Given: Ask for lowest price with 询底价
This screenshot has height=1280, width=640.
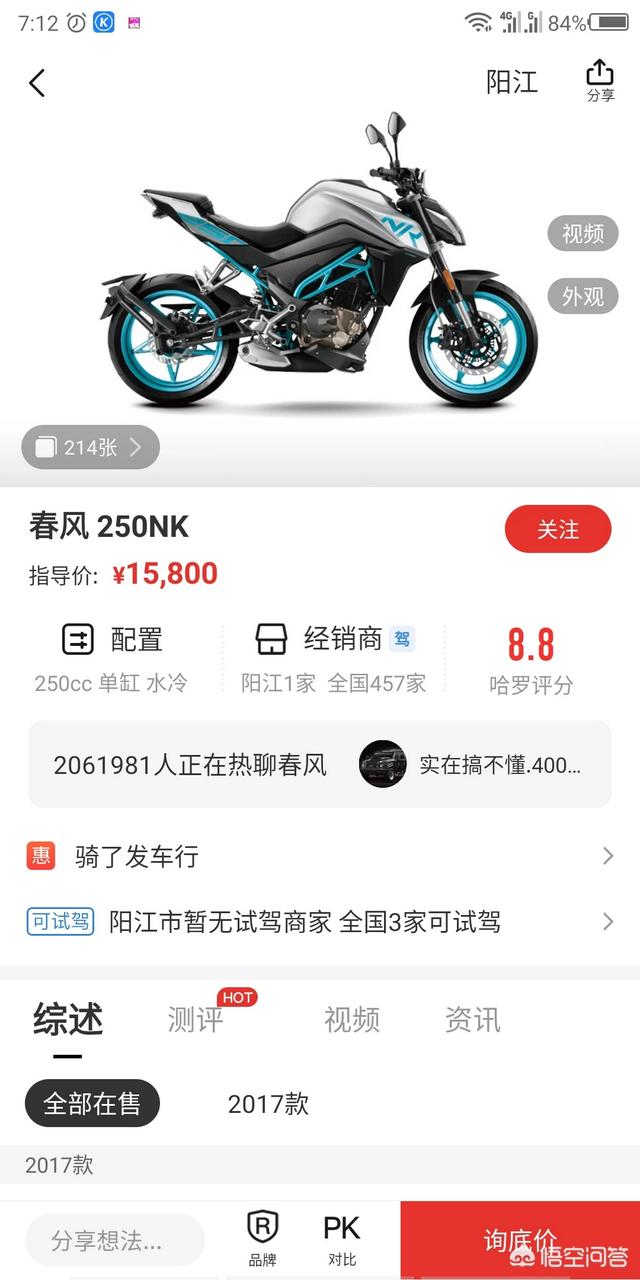Looking at the screenshot, I should tap(520, 1240).
